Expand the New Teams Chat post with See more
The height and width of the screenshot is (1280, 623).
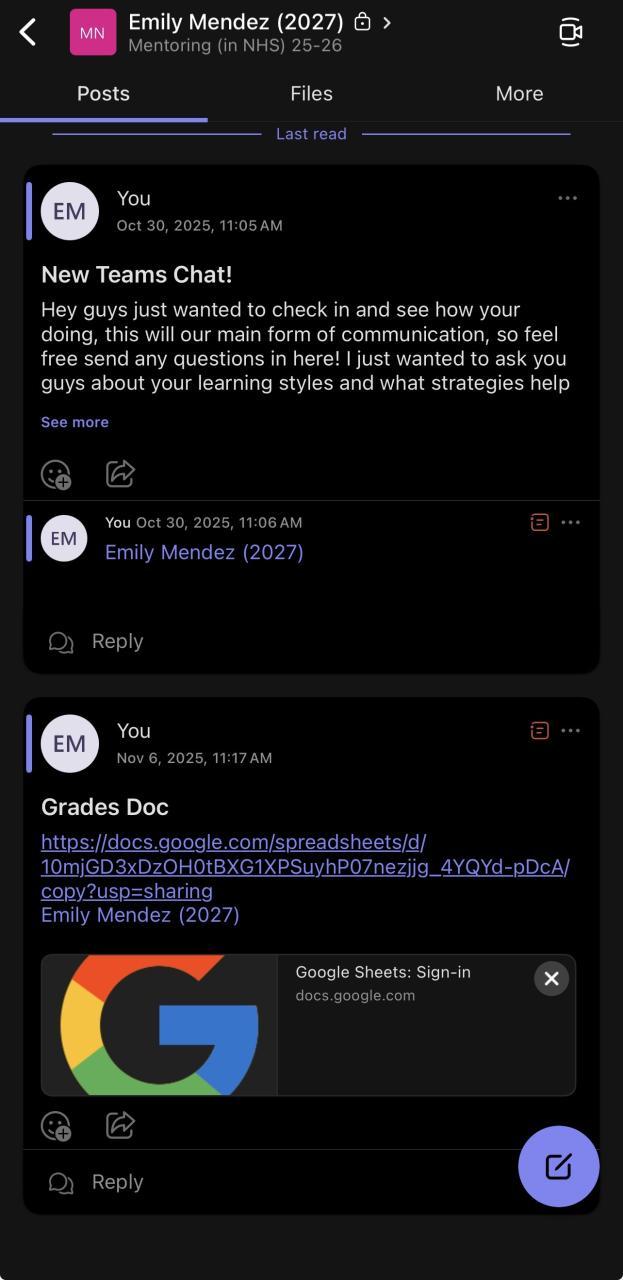click(75, 422)
